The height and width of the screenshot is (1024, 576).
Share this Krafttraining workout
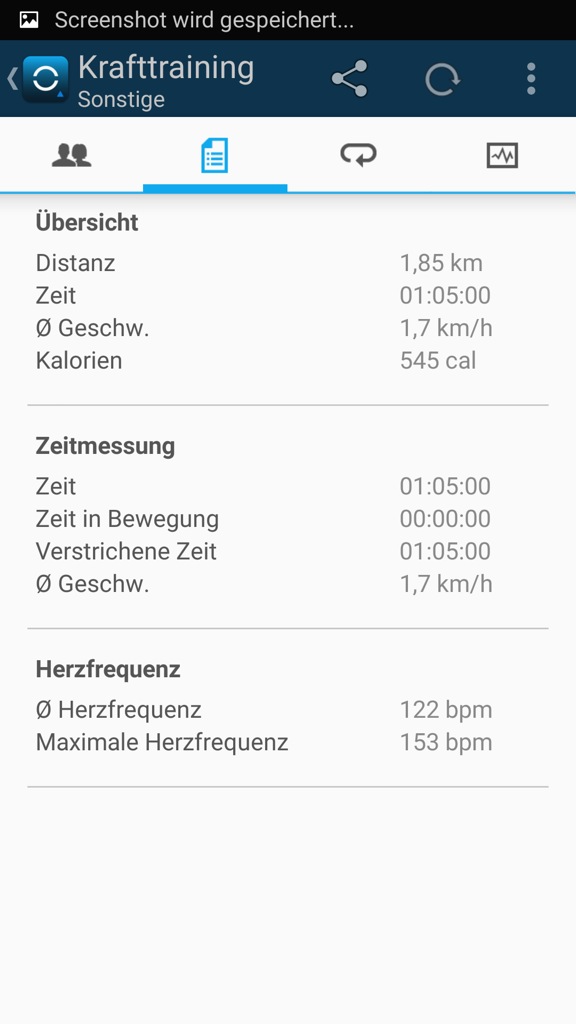coord(349,79)
